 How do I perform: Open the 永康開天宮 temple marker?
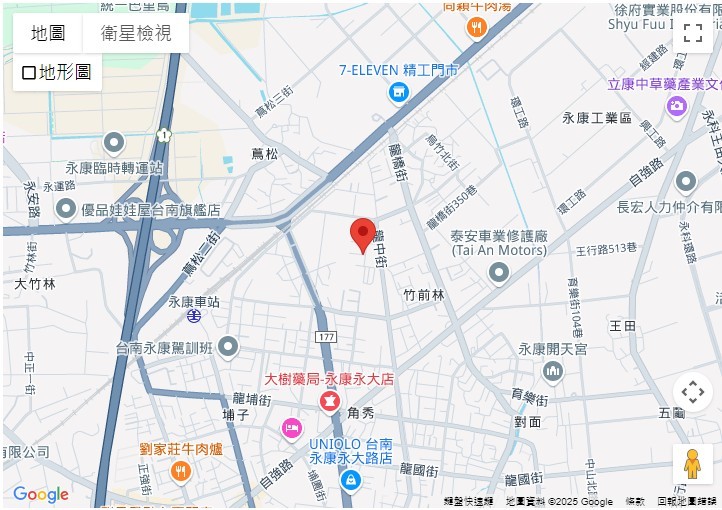coord(553,371)
